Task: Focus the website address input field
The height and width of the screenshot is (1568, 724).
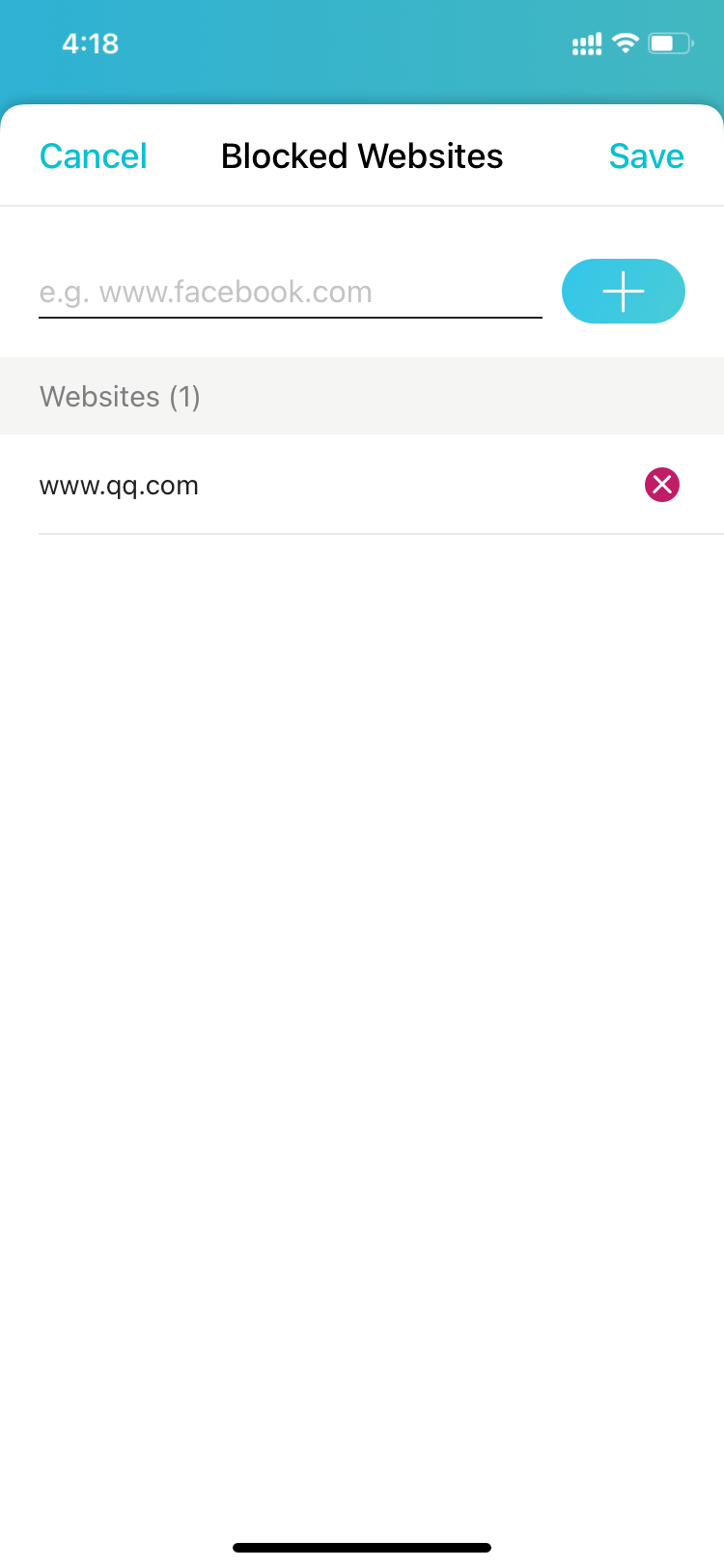Action: point(290,292)
